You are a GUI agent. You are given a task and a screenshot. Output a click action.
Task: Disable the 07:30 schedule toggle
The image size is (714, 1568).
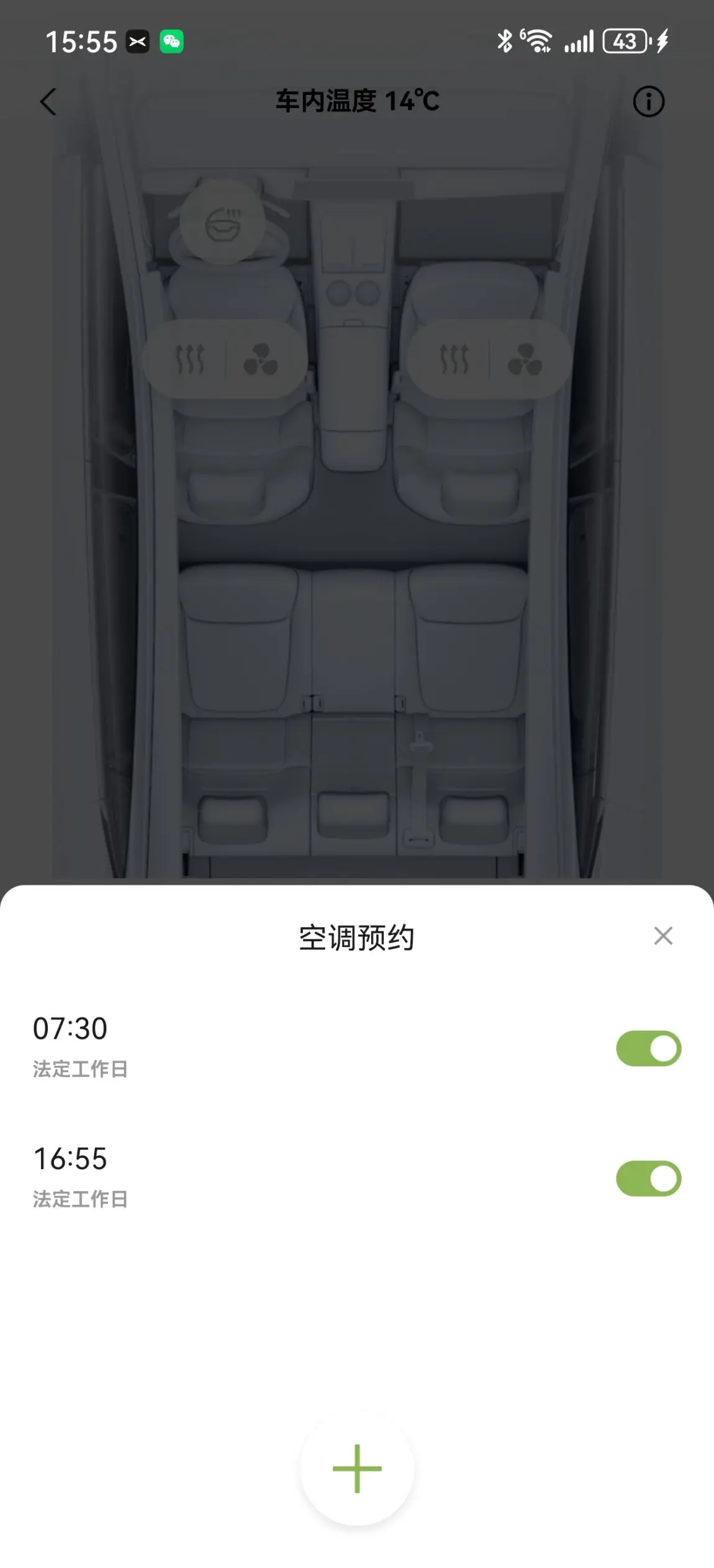click(648, 1049)
